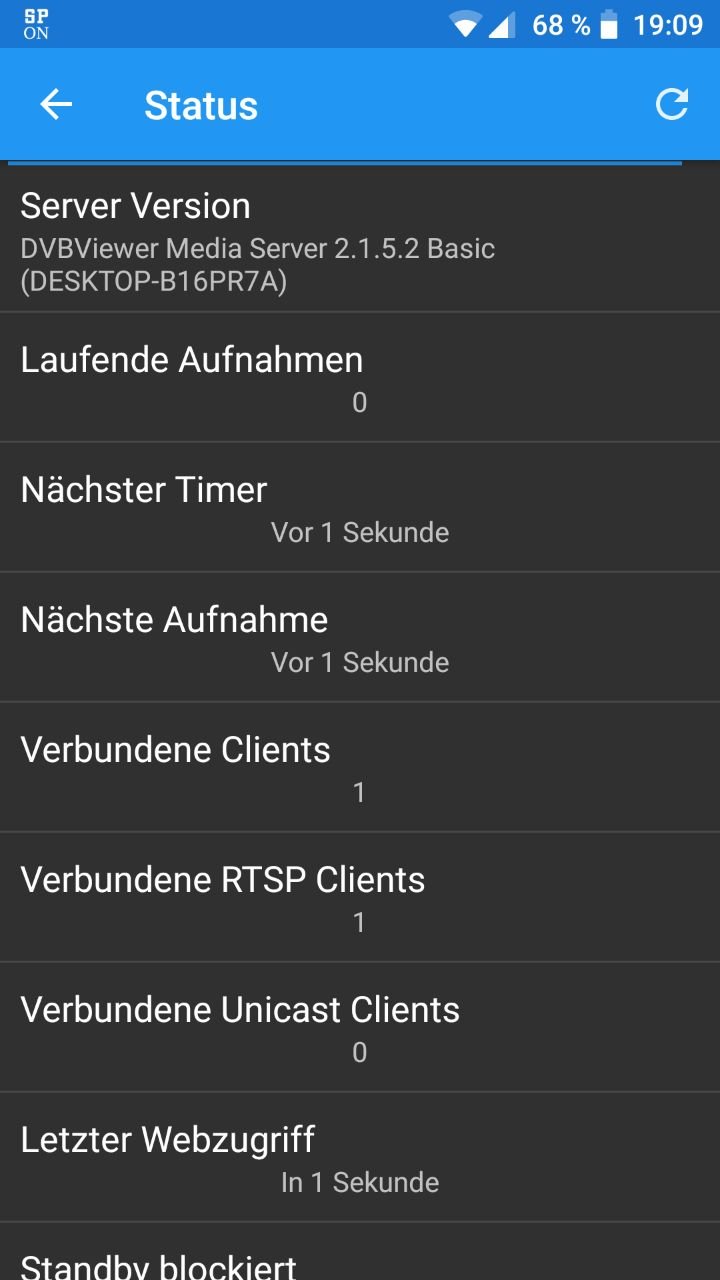This screenshot has height=1280, width=720.
Task: Go back using the arrow icon
Action: [56, 105]
